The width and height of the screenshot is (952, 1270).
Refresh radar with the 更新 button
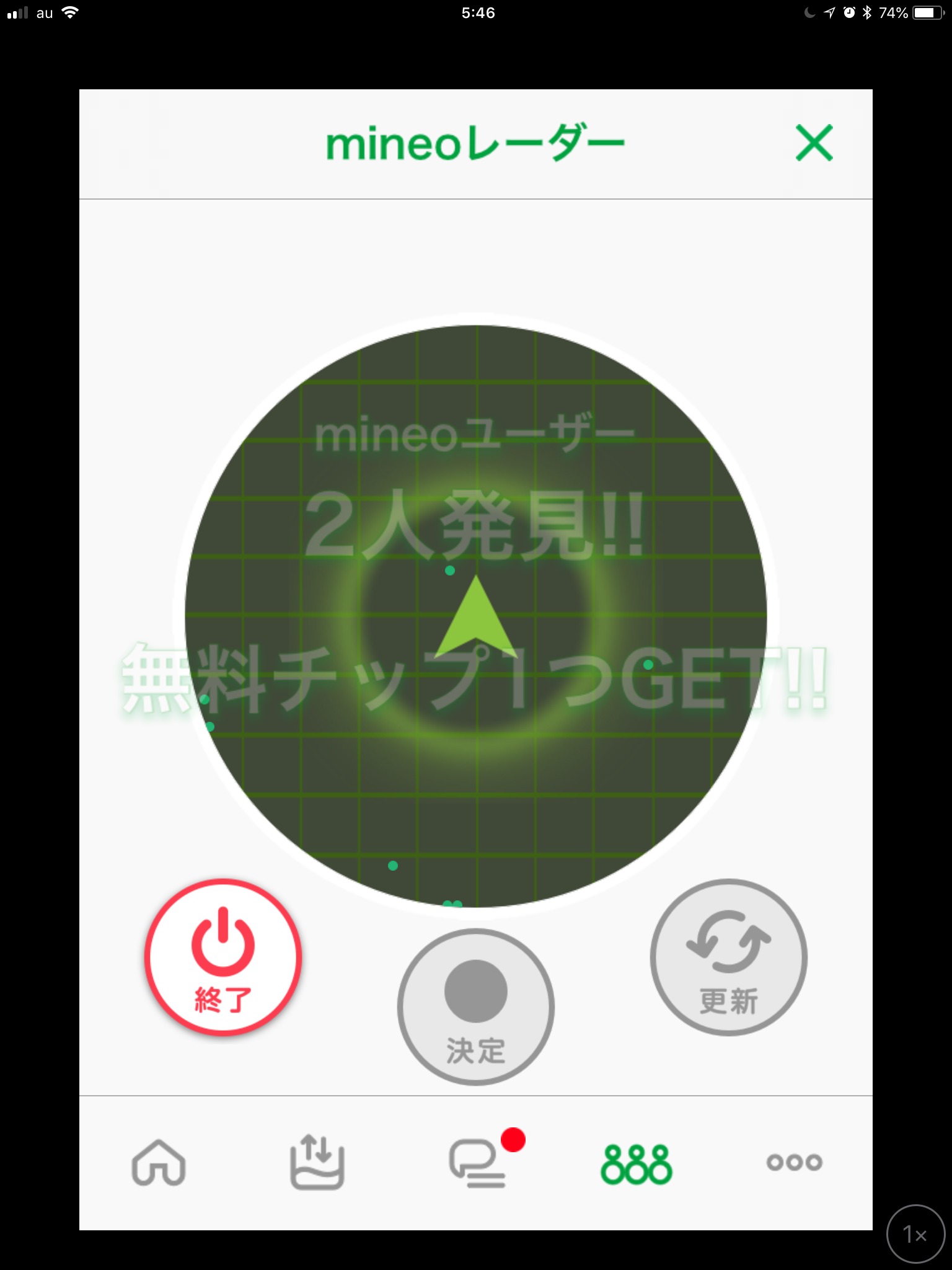coord(728,957)
